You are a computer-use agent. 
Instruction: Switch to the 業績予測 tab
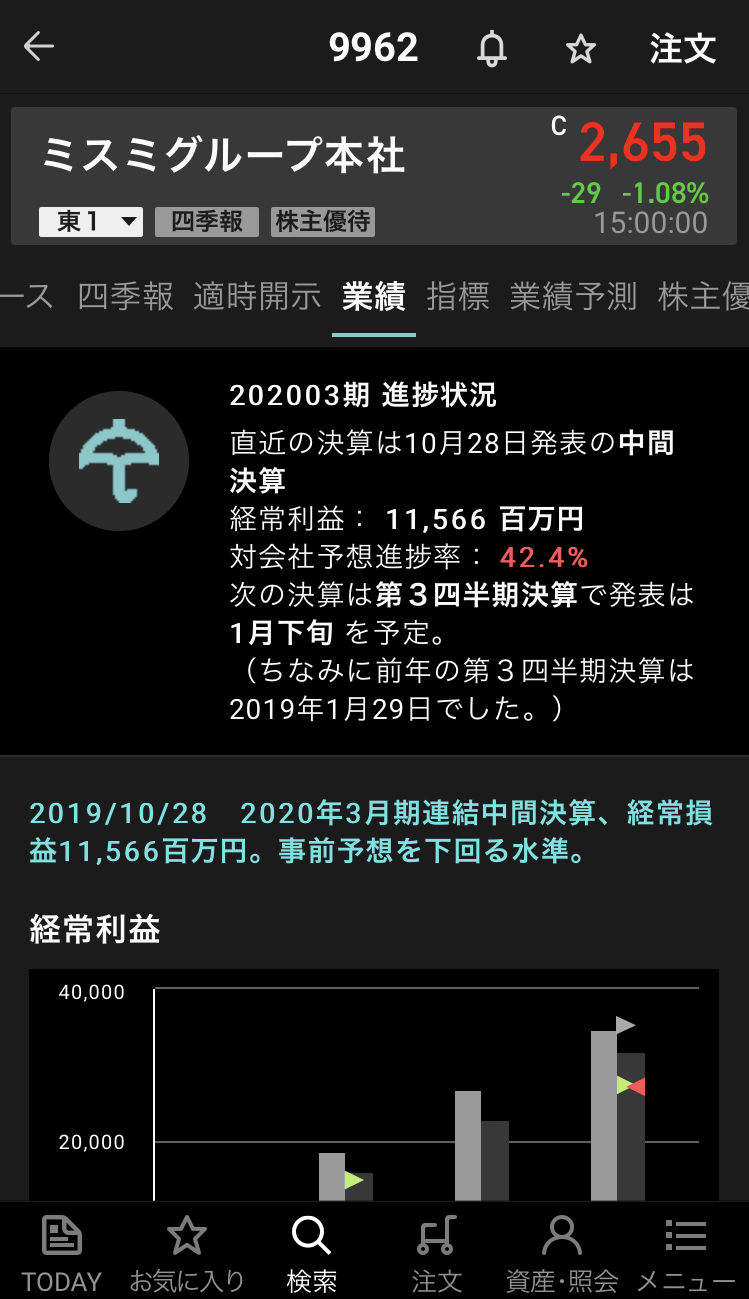click(x=573, y=296)
